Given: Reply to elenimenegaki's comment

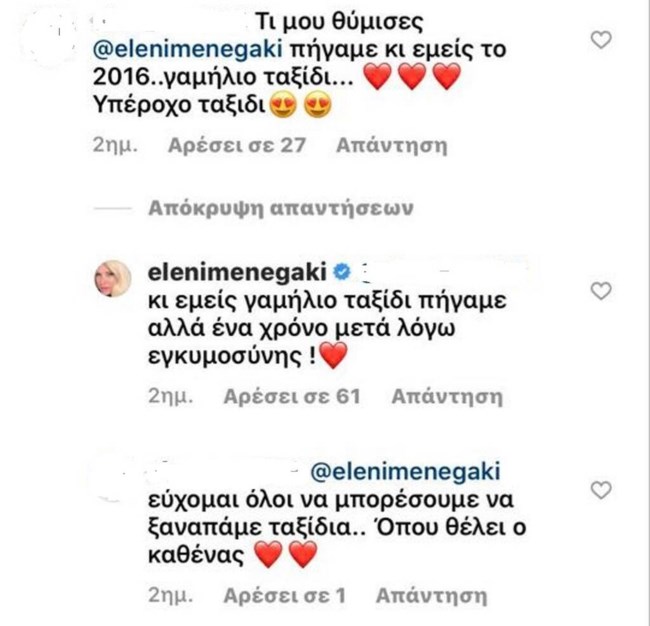Looking at the screenshot, I should [x=445, y=397].
